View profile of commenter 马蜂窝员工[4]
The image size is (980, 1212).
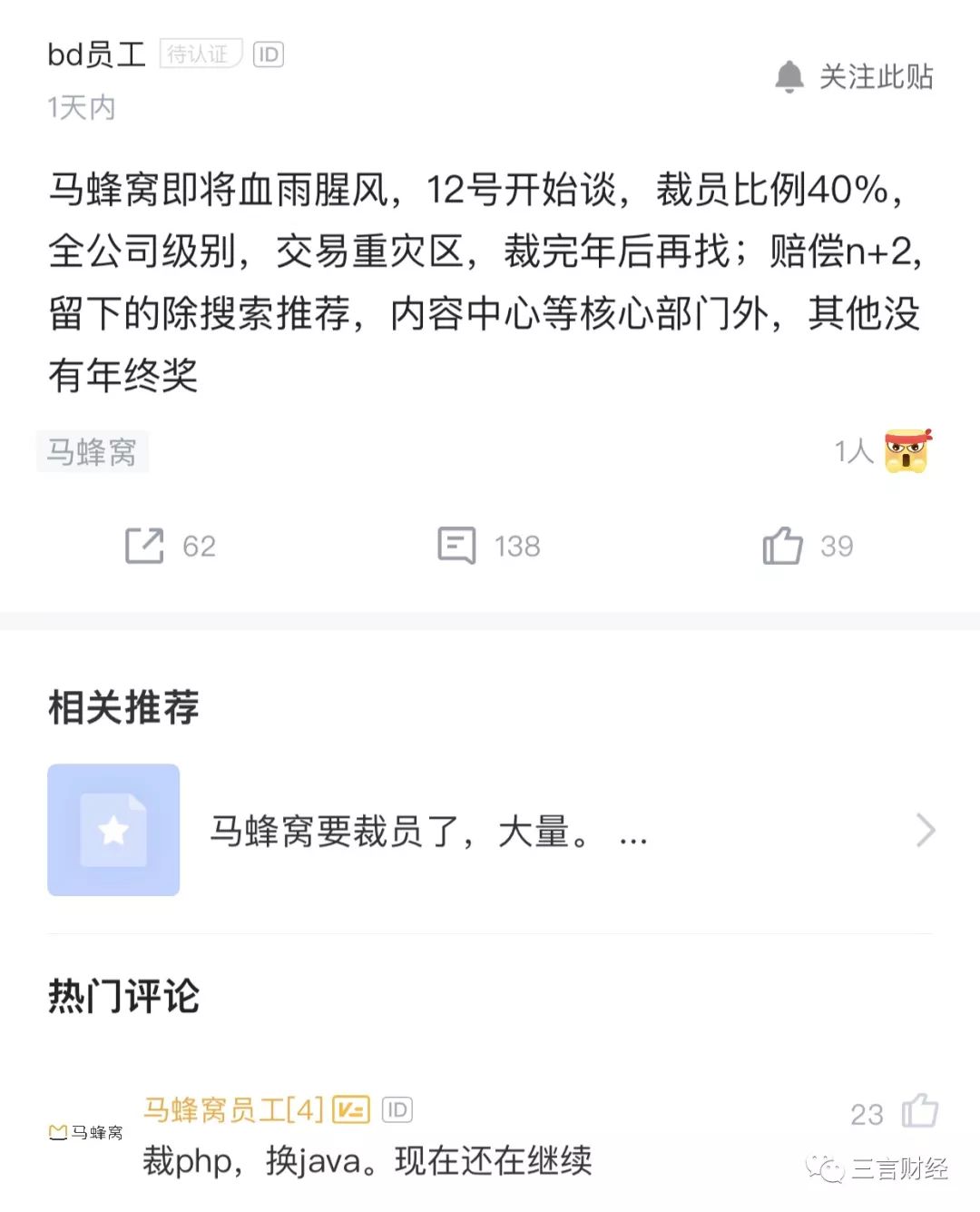click(232, 1109)
